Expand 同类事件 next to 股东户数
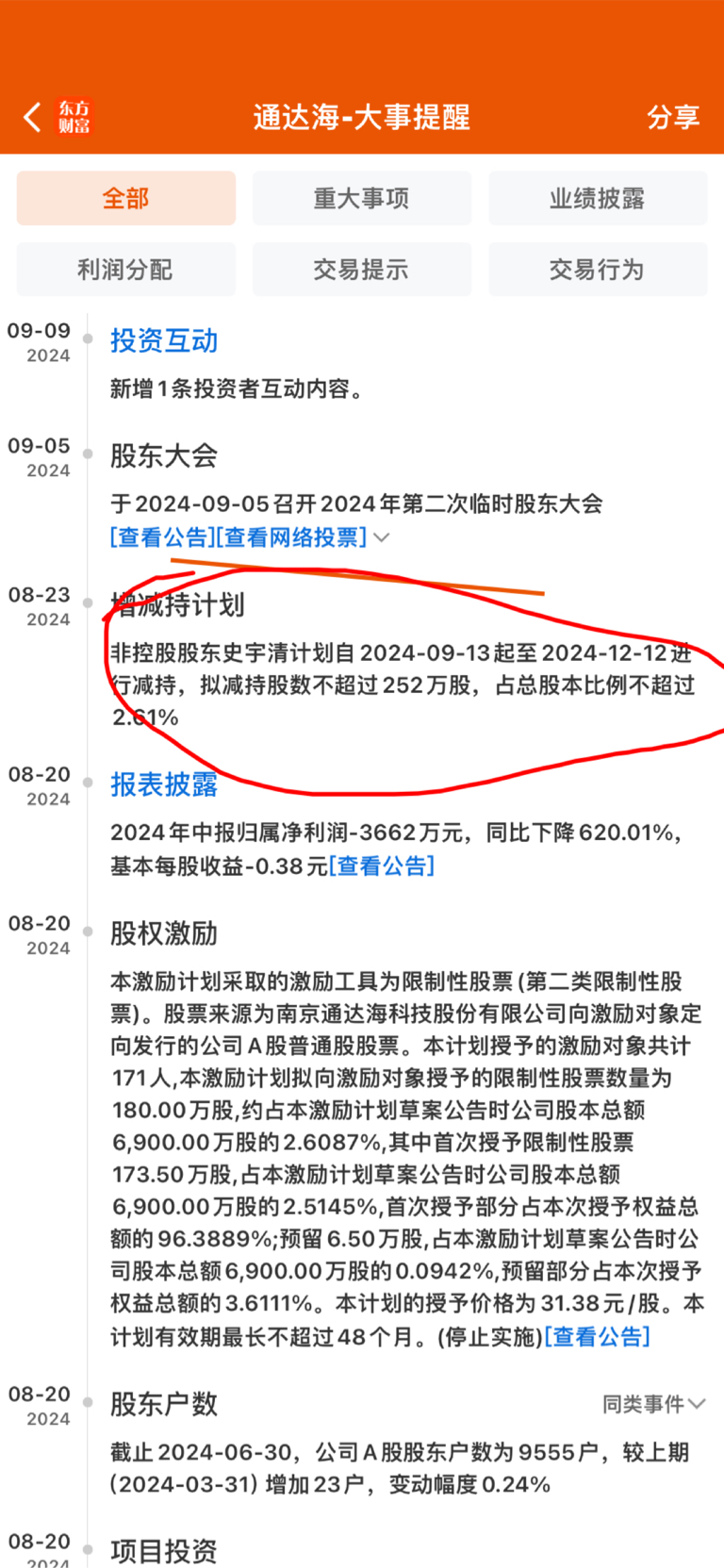Viewport: 724px width, 1568px height. point(653,1404)
